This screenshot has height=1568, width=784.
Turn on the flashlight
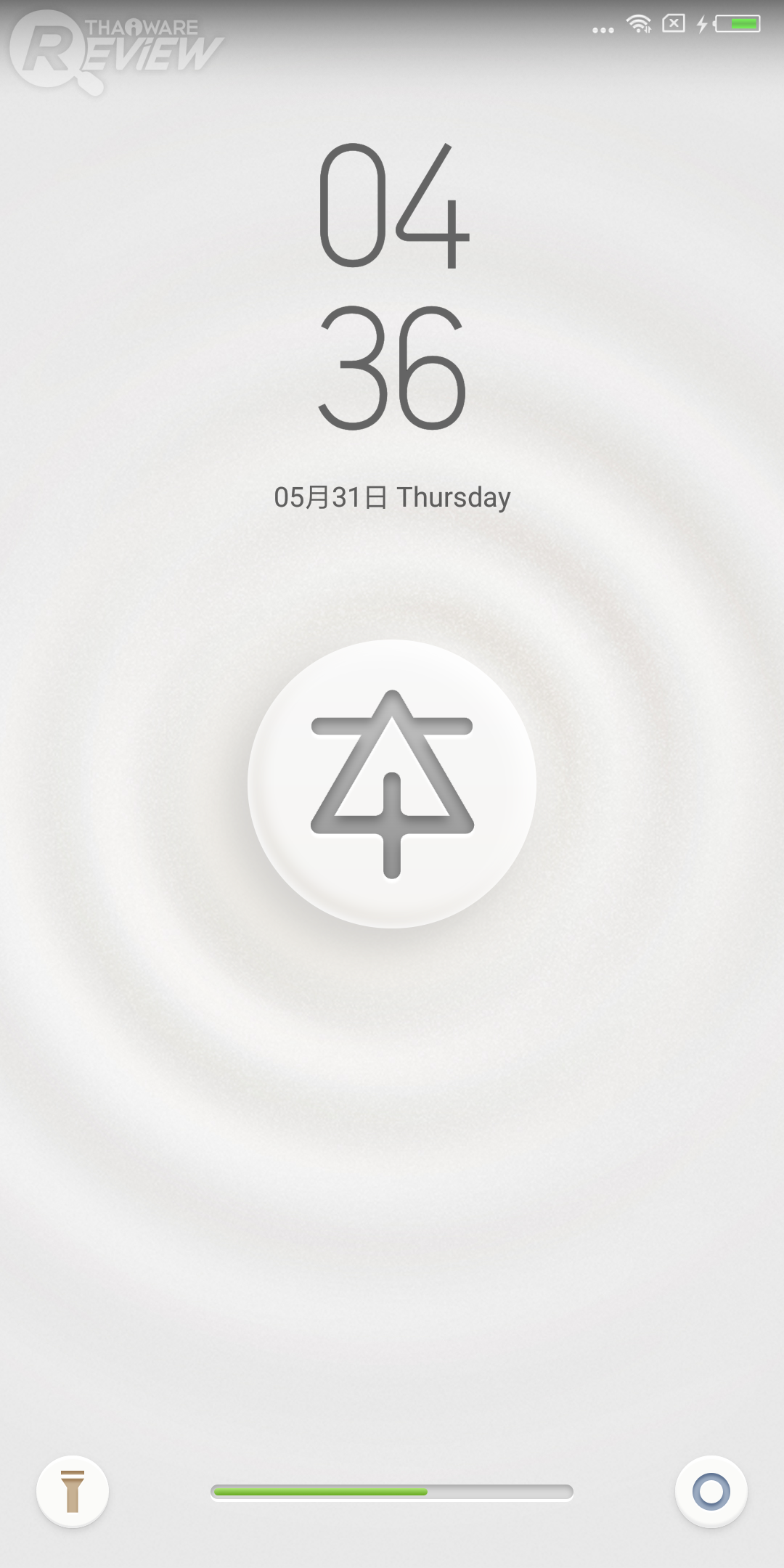[x=72, y=1492]
